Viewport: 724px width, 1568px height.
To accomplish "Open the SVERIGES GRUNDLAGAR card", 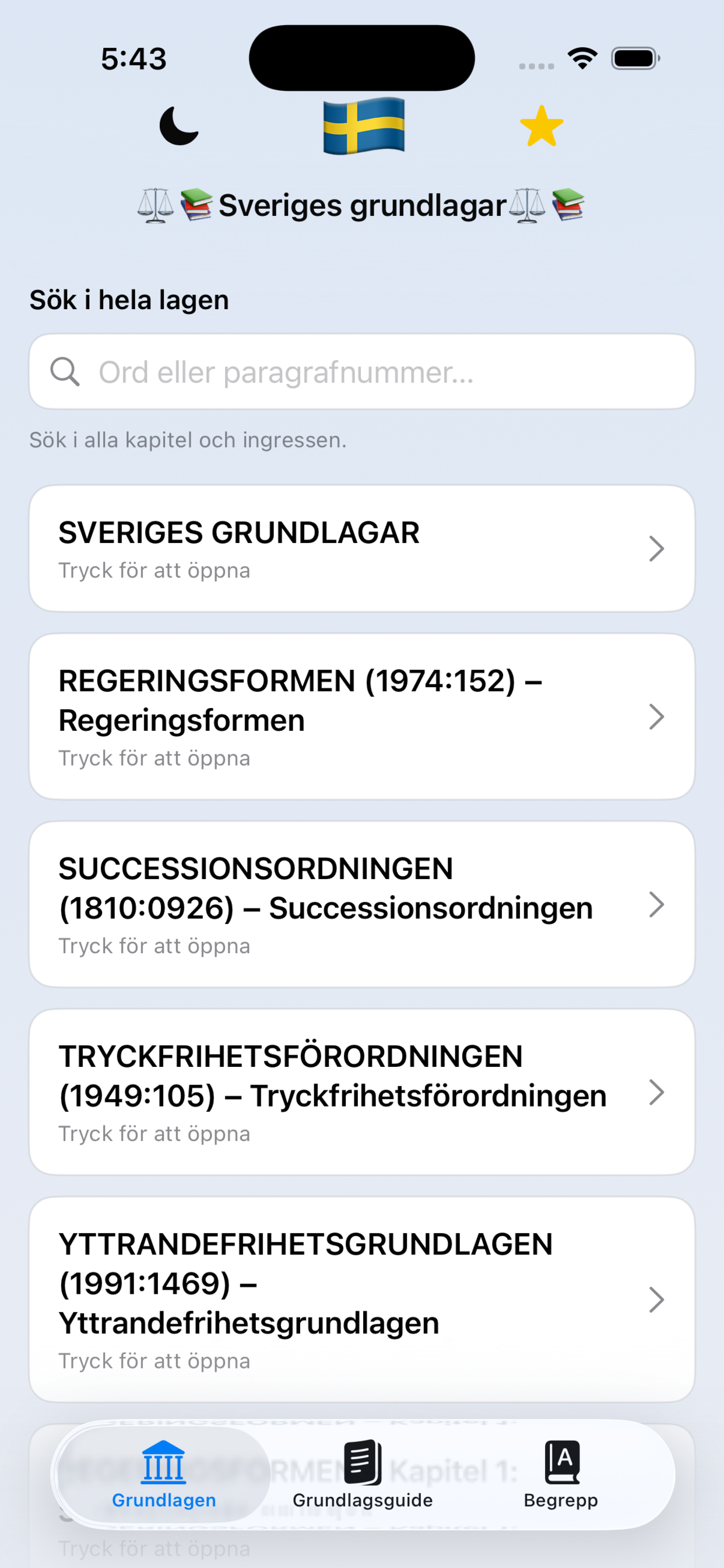I will click(362, 548).
